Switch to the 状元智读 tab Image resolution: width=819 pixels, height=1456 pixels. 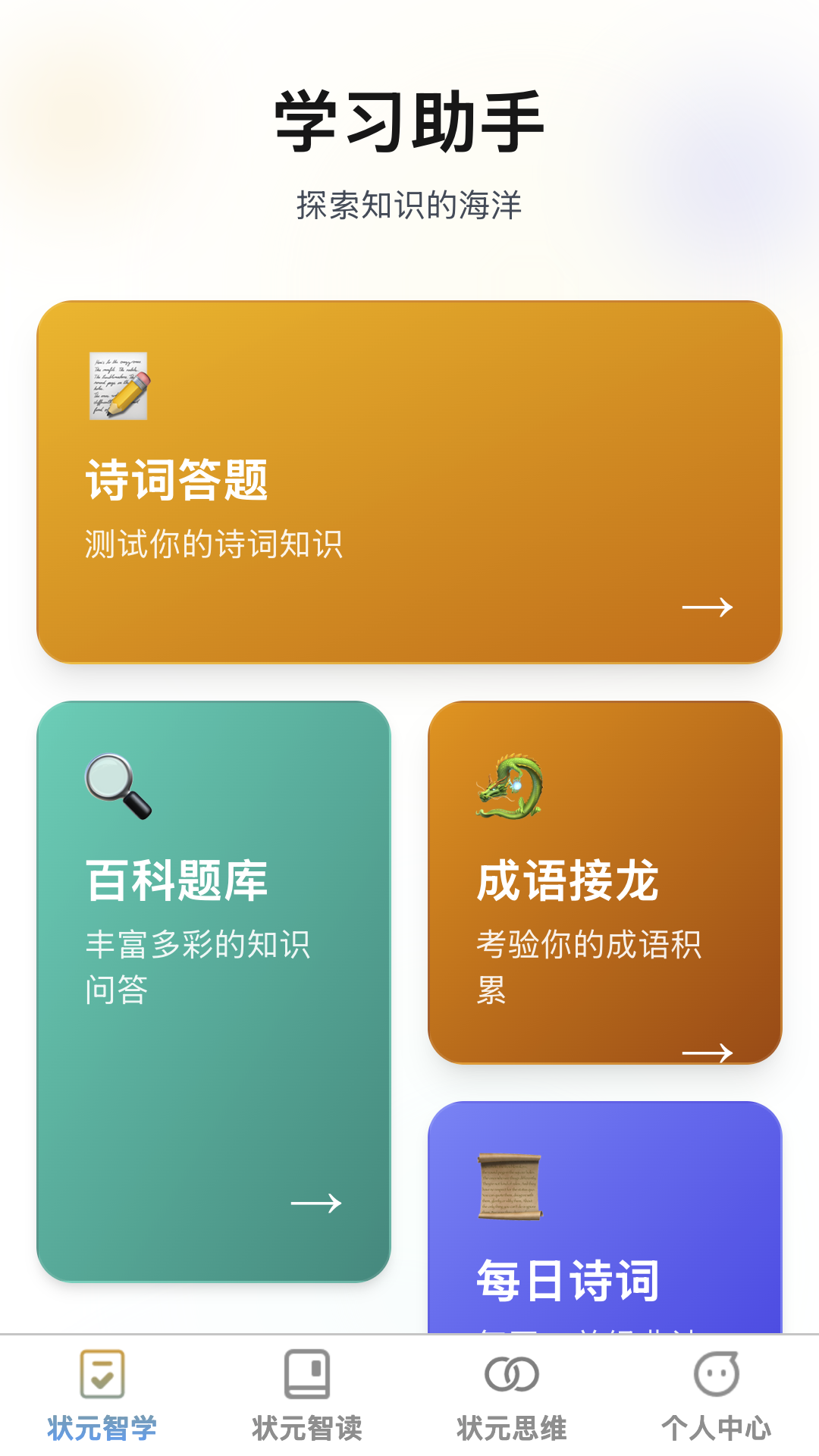pos(307,1395)
